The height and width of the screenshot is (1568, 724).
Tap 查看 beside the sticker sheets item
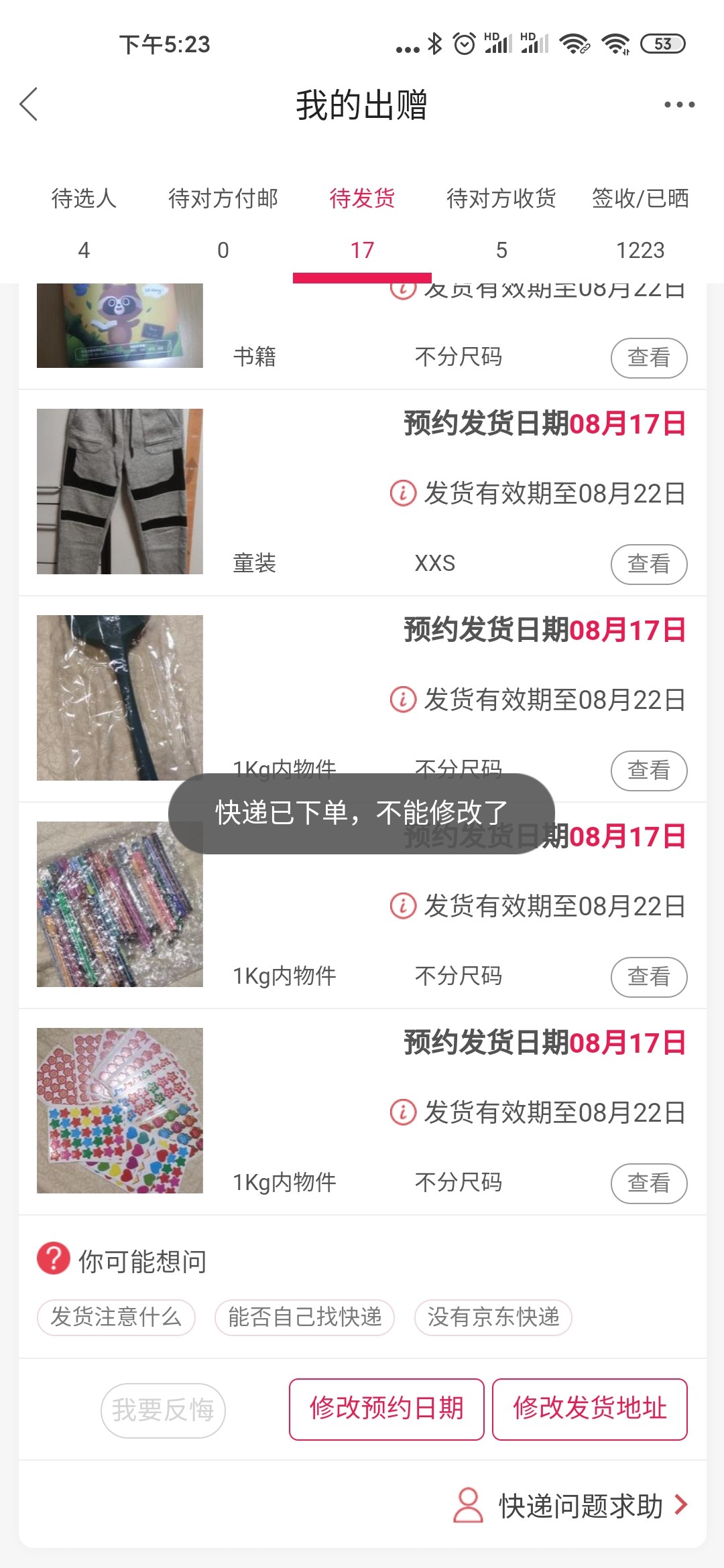[x=648, y=1183]
